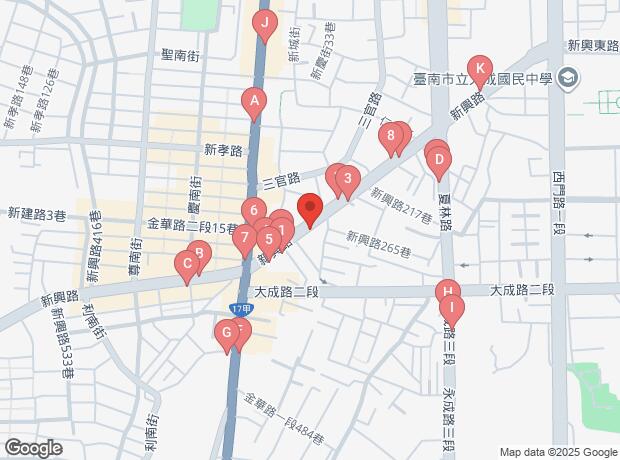Image resolution: width=620 pixels, height=460 pixels.
Task: Select map marker J
Action: tap(265, 24)
